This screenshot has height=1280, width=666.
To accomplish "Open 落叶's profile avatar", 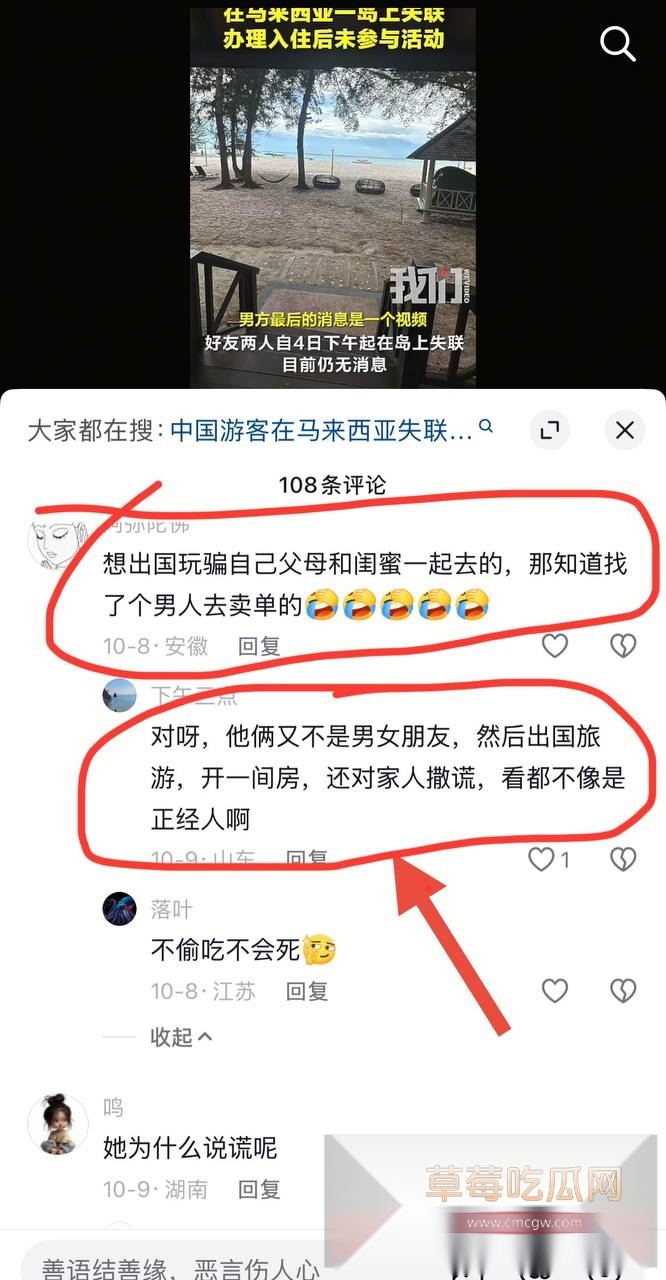I will click(120, 909).
